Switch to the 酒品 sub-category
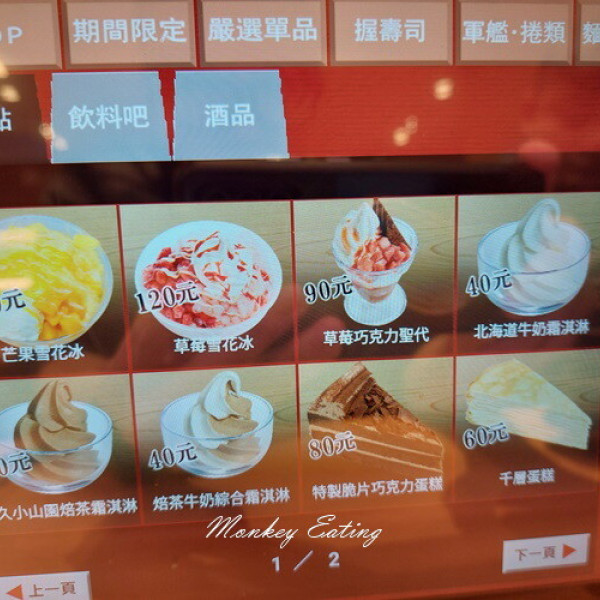 tap(231, 115)
